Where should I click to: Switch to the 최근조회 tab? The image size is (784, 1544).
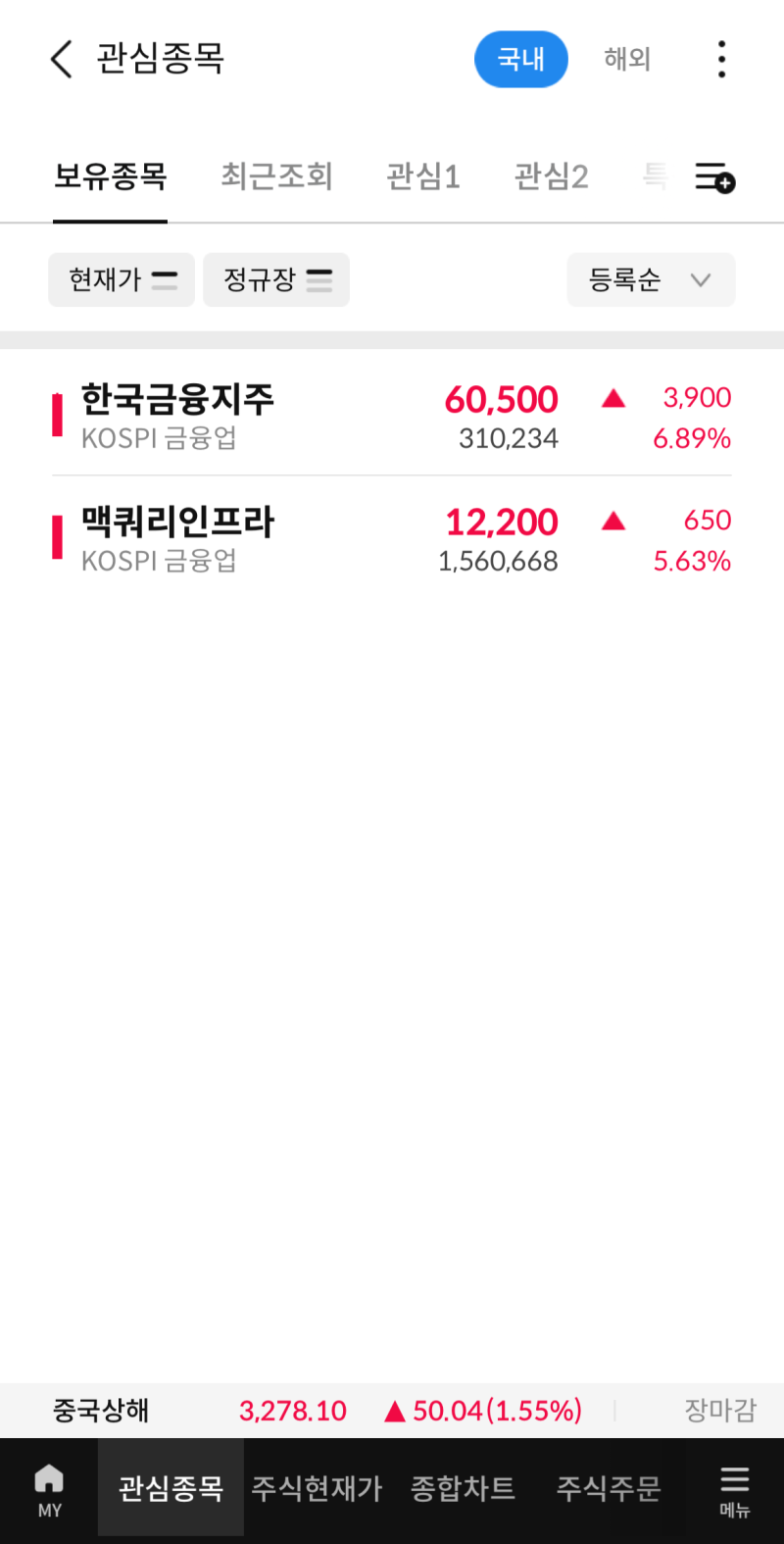[276, 177]
